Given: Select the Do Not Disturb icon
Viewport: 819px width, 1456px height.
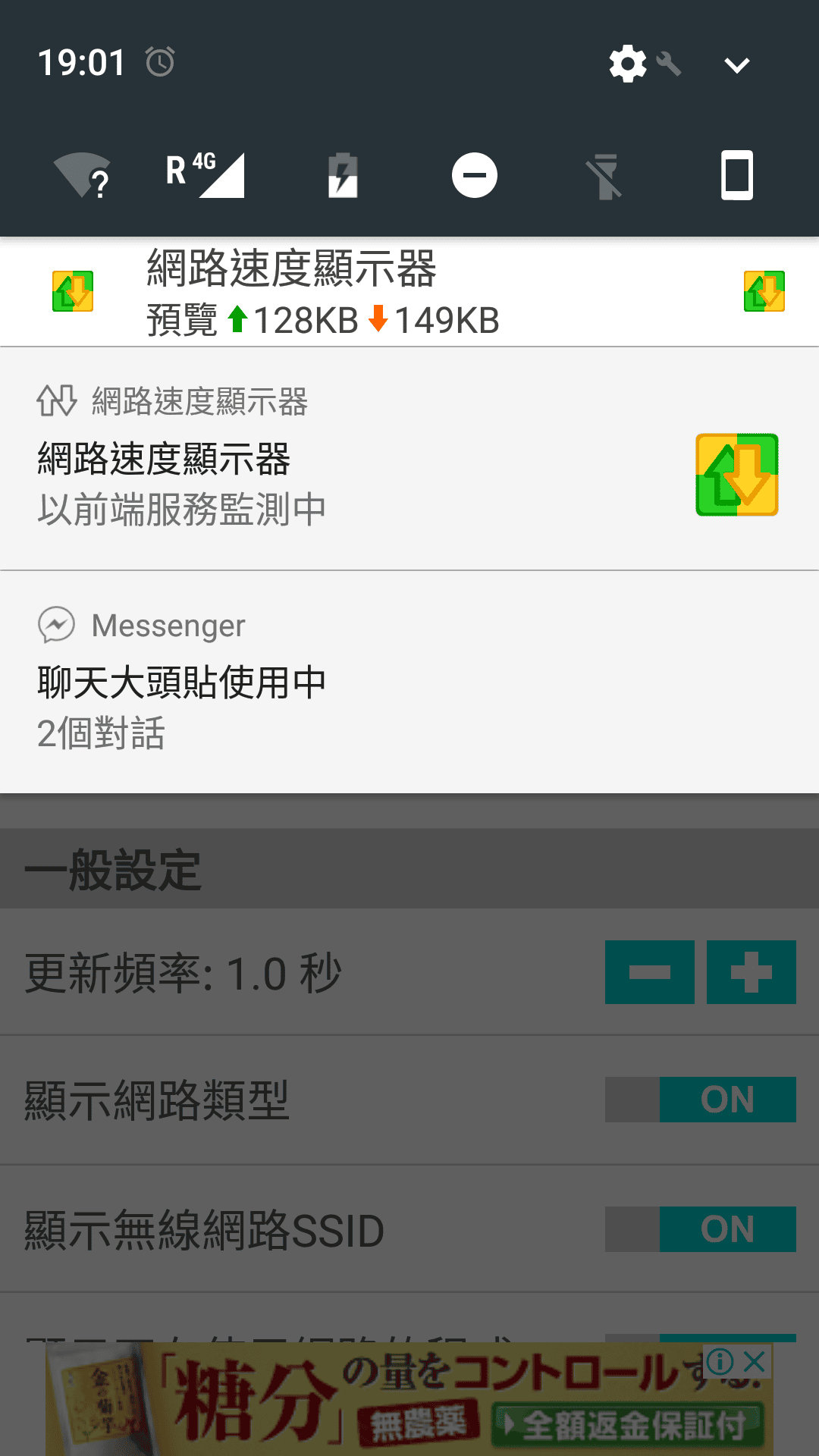Looking at the screenshot, I should pyautogui.click(x=475, y=174).
